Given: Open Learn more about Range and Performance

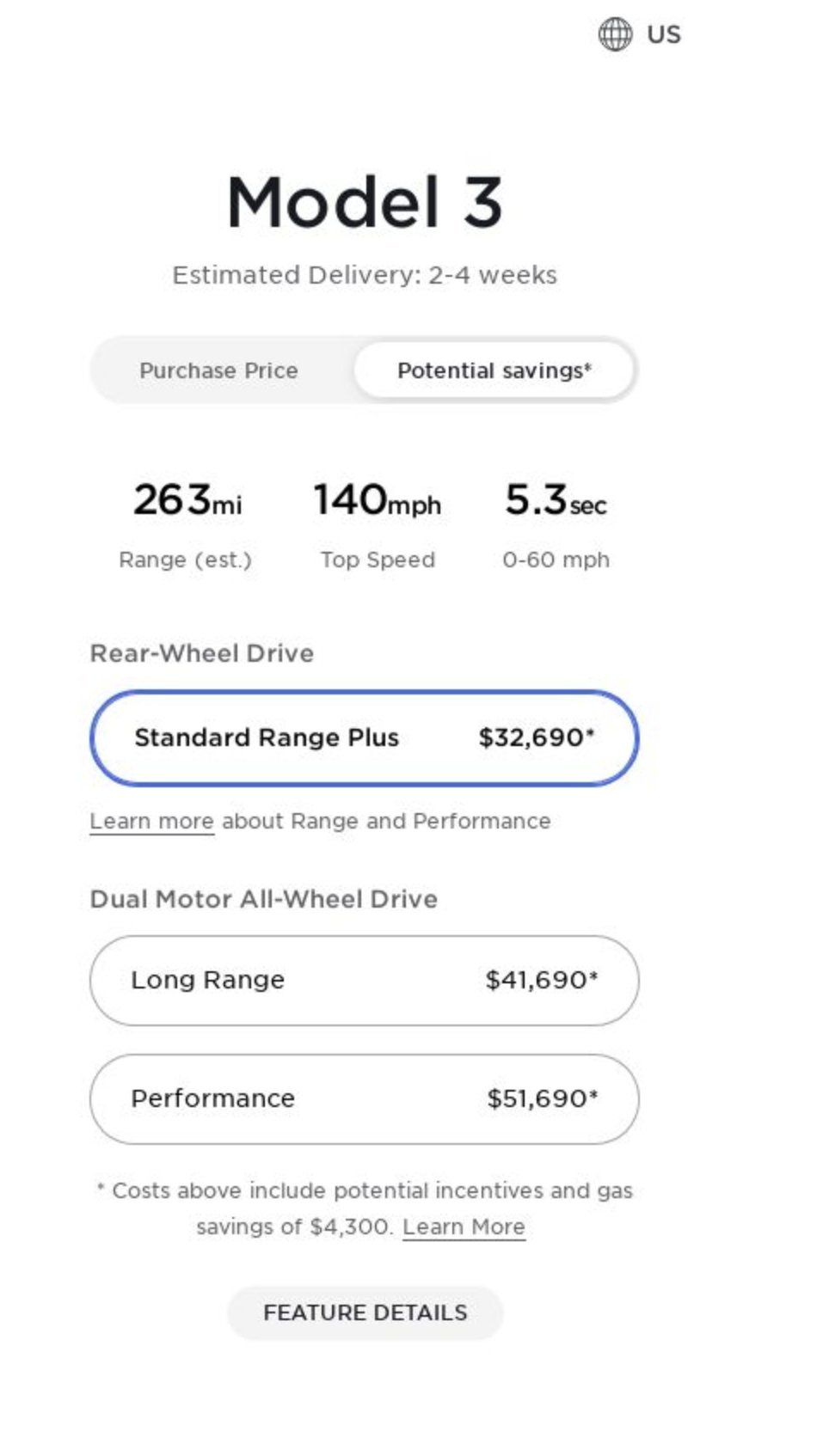Looking at the screenshot, I should point(152,822).
